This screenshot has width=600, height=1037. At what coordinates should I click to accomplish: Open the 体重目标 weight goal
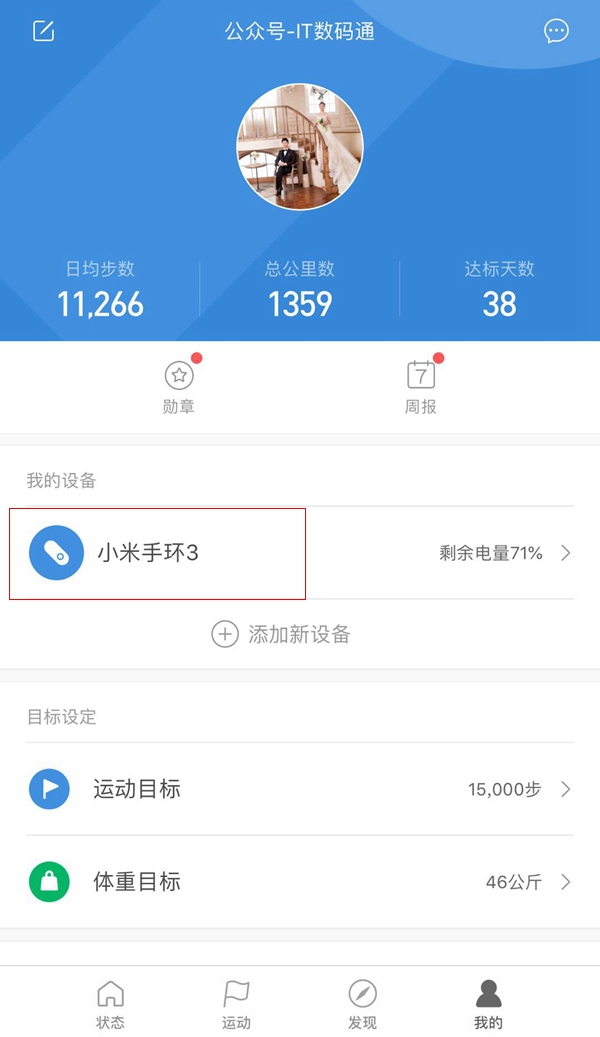(300, 882)
